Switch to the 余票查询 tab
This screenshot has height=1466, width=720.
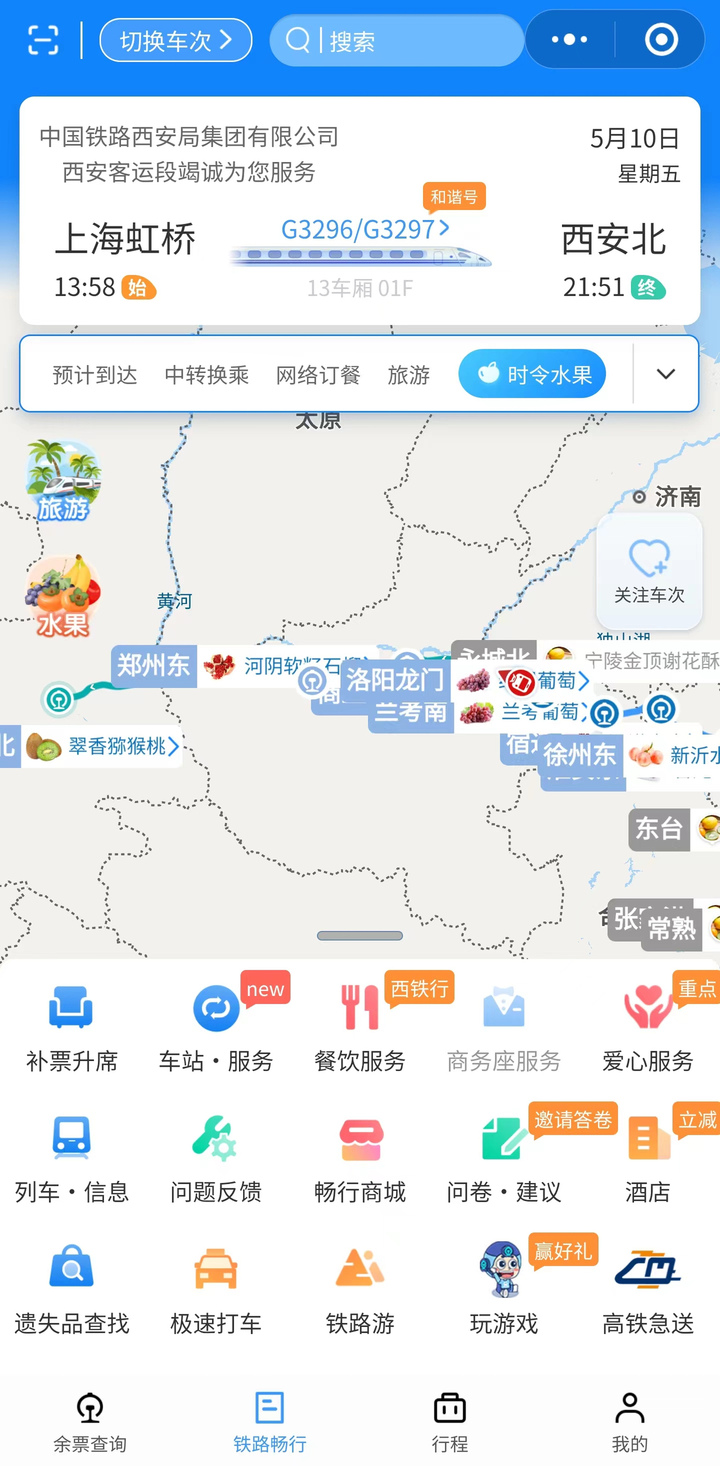tap(90, 1422)
